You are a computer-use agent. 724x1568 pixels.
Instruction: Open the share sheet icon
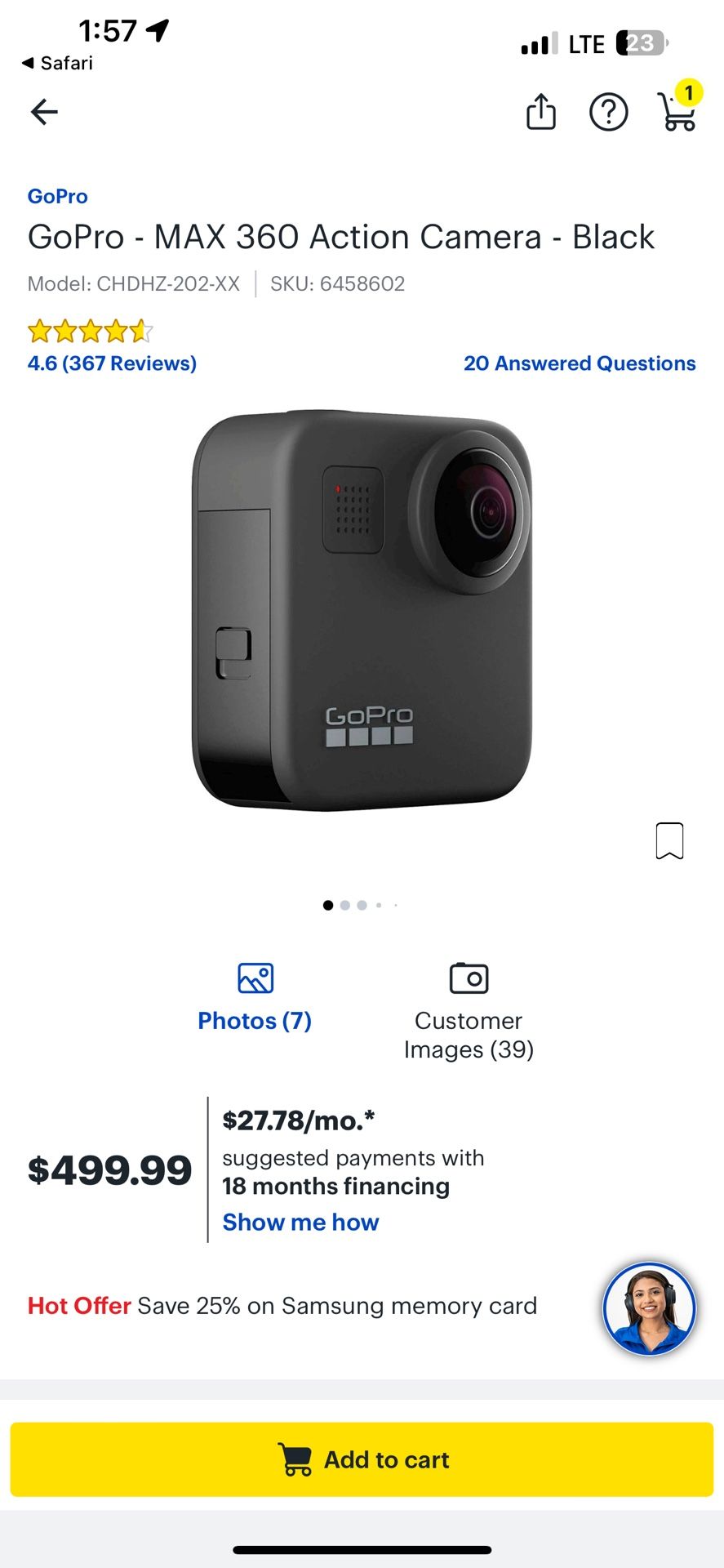(541, 112)
